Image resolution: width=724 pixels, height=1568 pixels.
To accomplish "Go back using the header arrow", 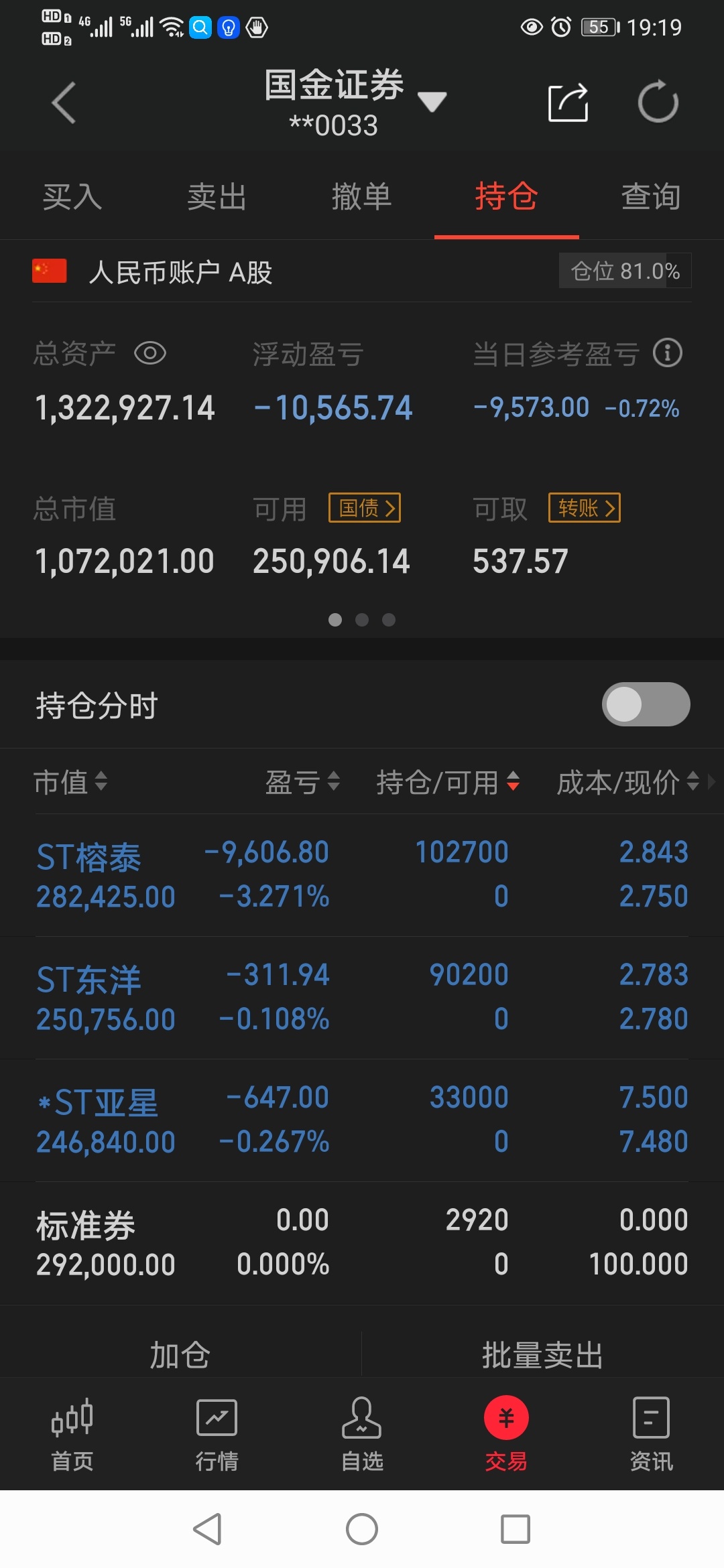I will coord(64,103).
